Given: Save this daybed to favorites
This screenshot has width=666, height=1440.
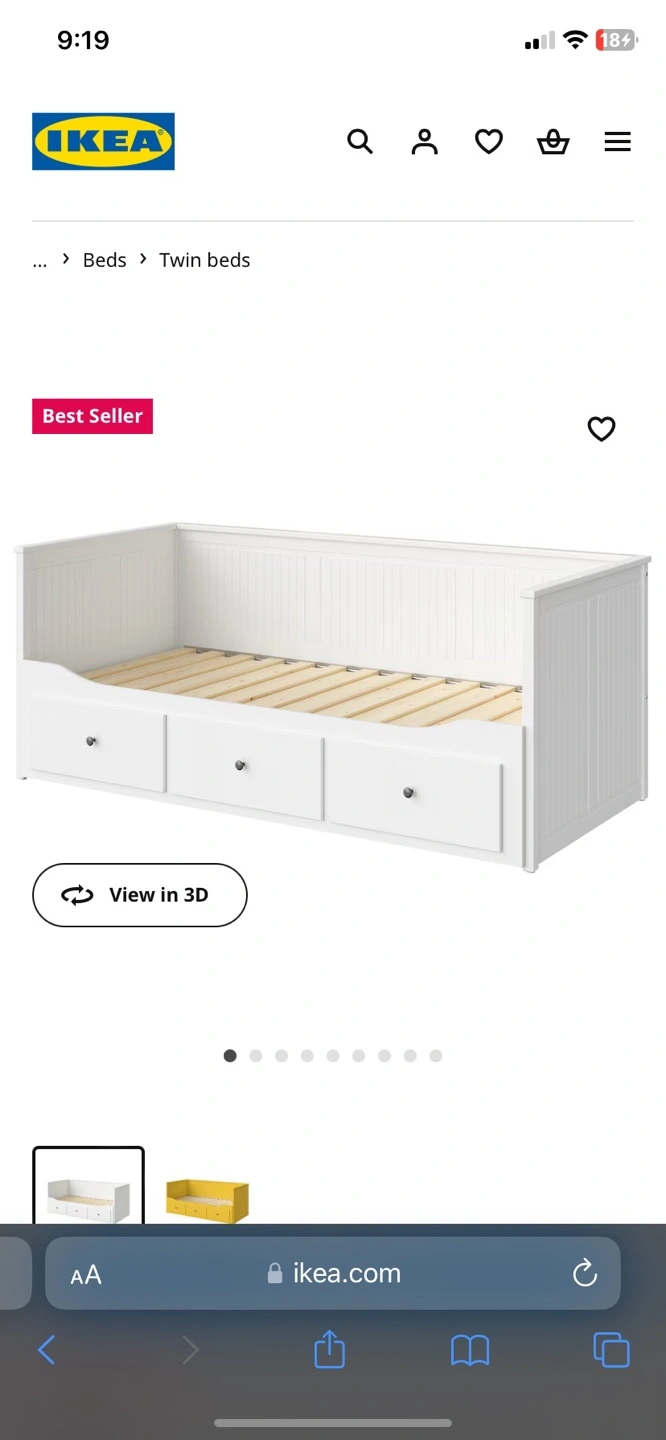Looking at the screenshot, I should click(601, 429).
